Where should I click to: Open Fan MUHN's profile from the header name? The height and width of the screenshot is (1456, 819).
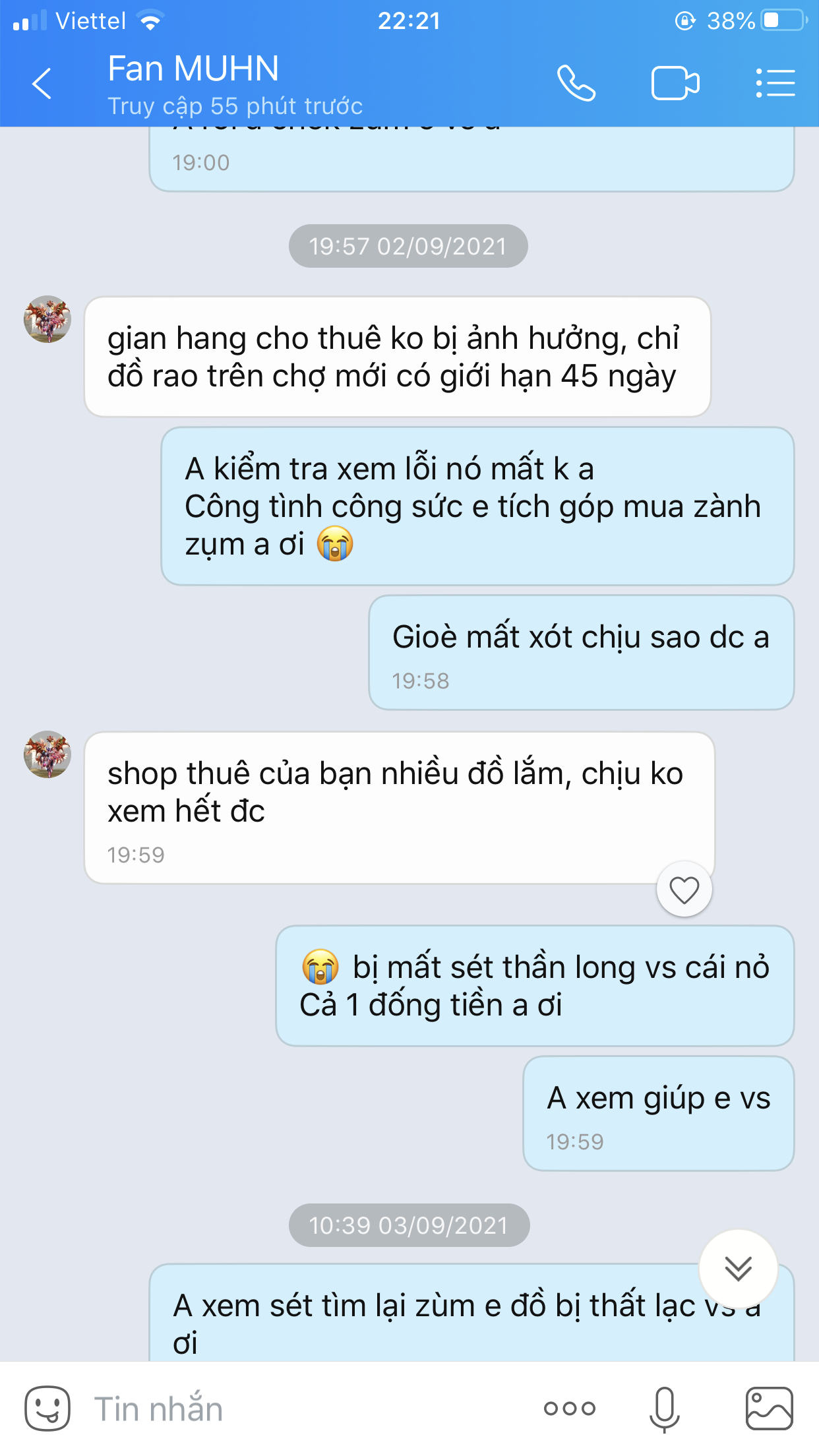point(193,69)
